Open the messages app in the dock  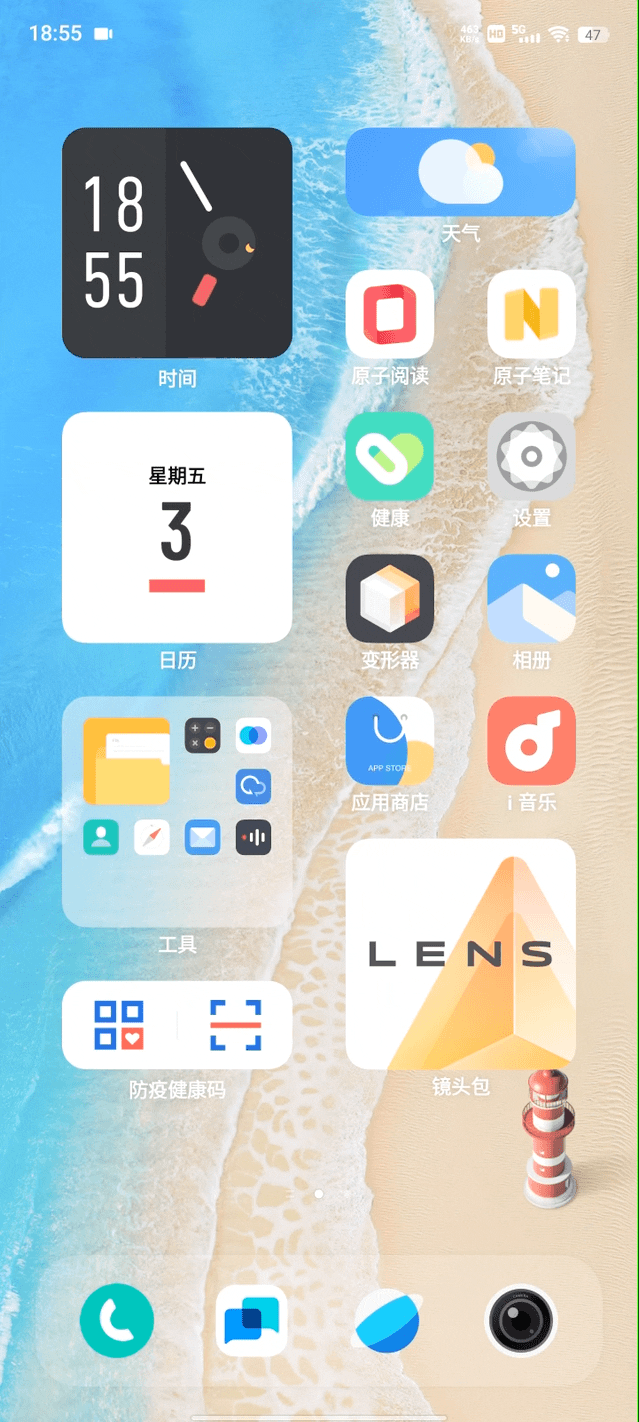pos(252,1320)
